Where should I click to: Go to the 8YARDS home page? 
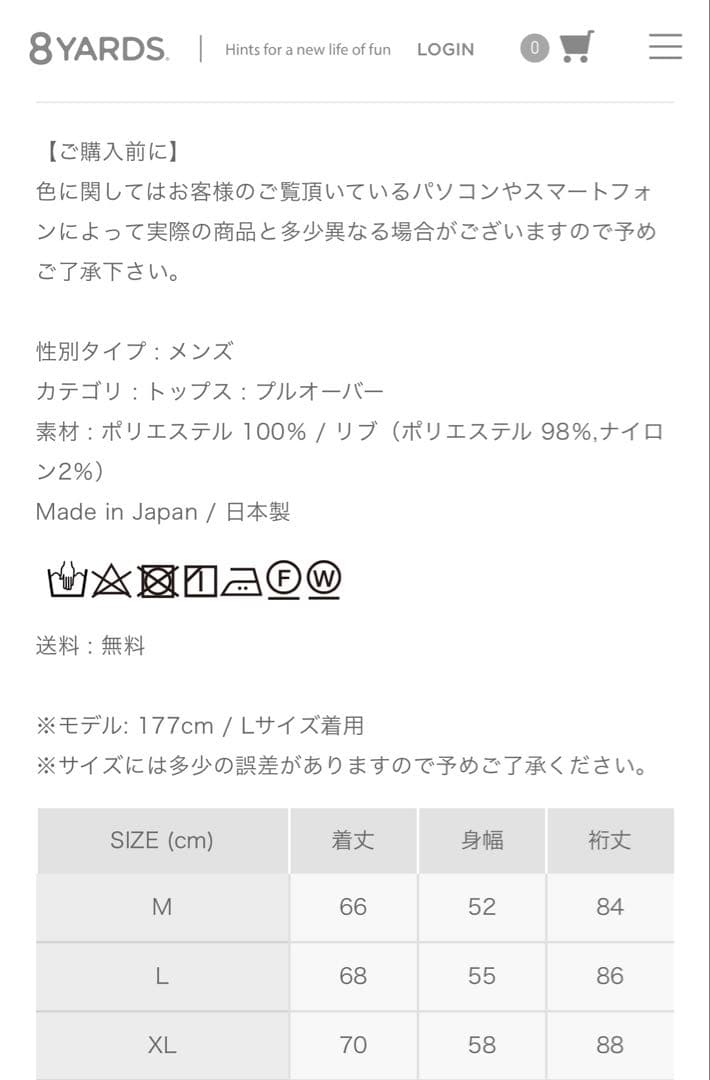(99, 48)
